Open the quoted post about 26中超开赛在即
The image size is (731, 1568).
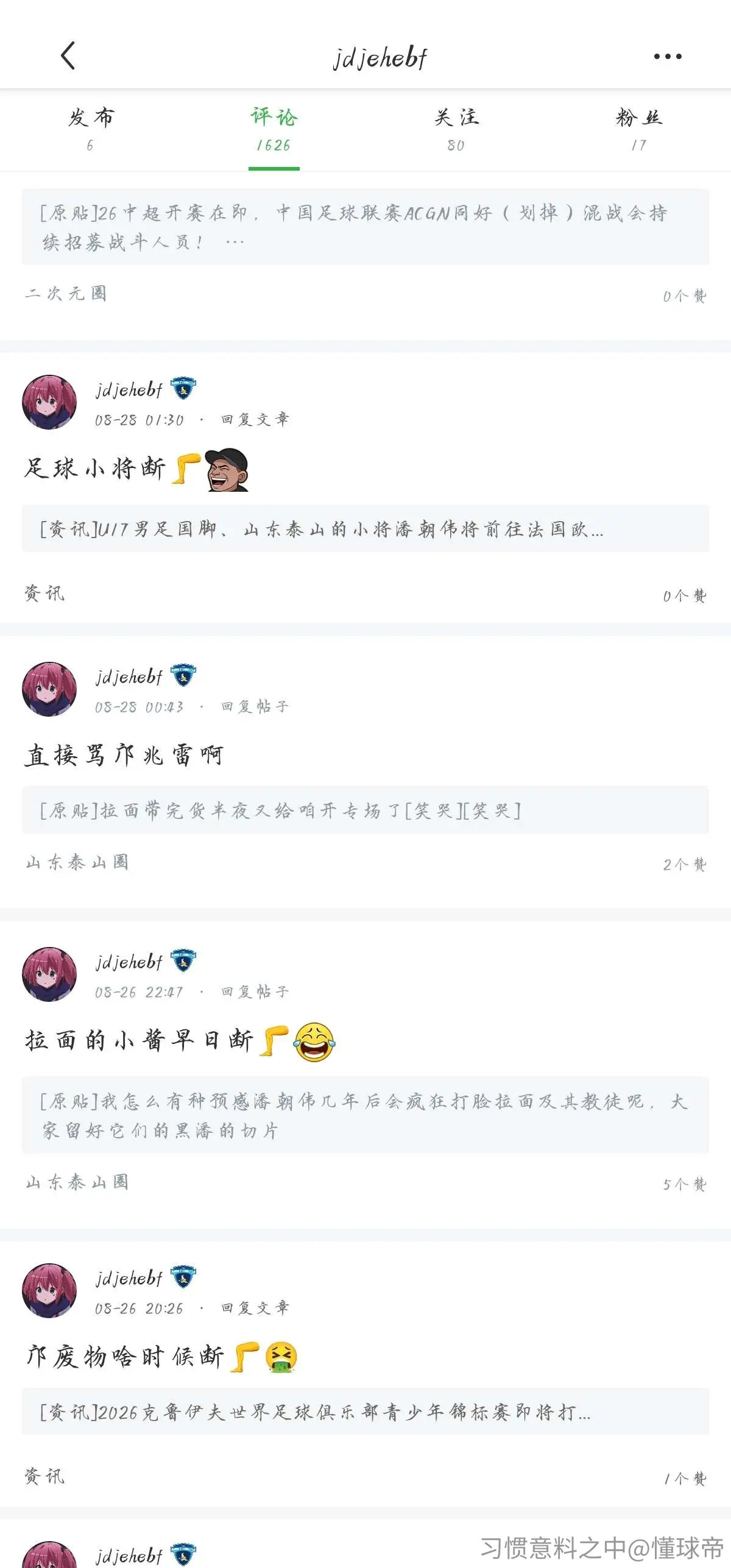tap(365, 227)
